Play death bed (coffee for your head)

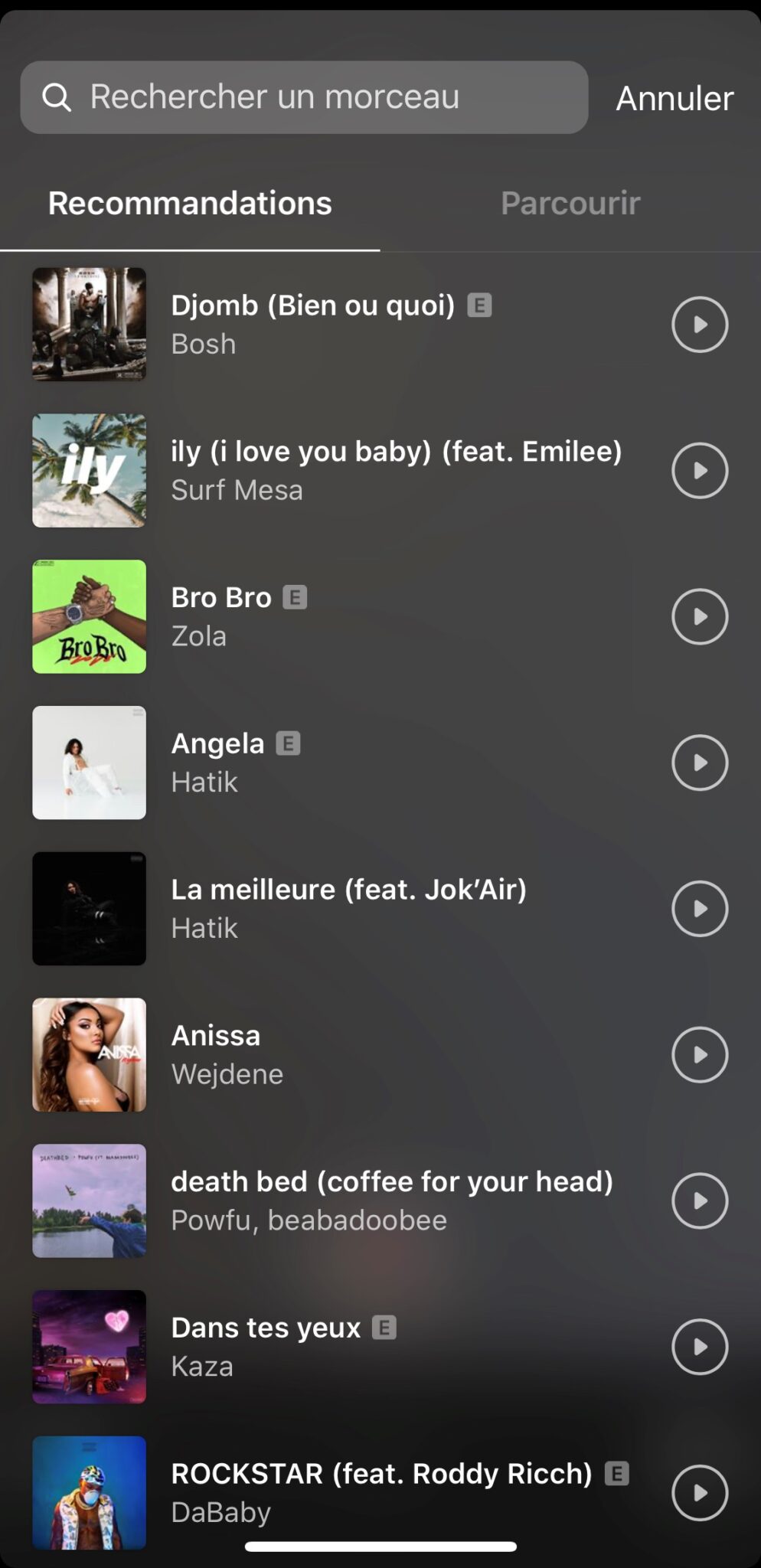coord(699,1201)
